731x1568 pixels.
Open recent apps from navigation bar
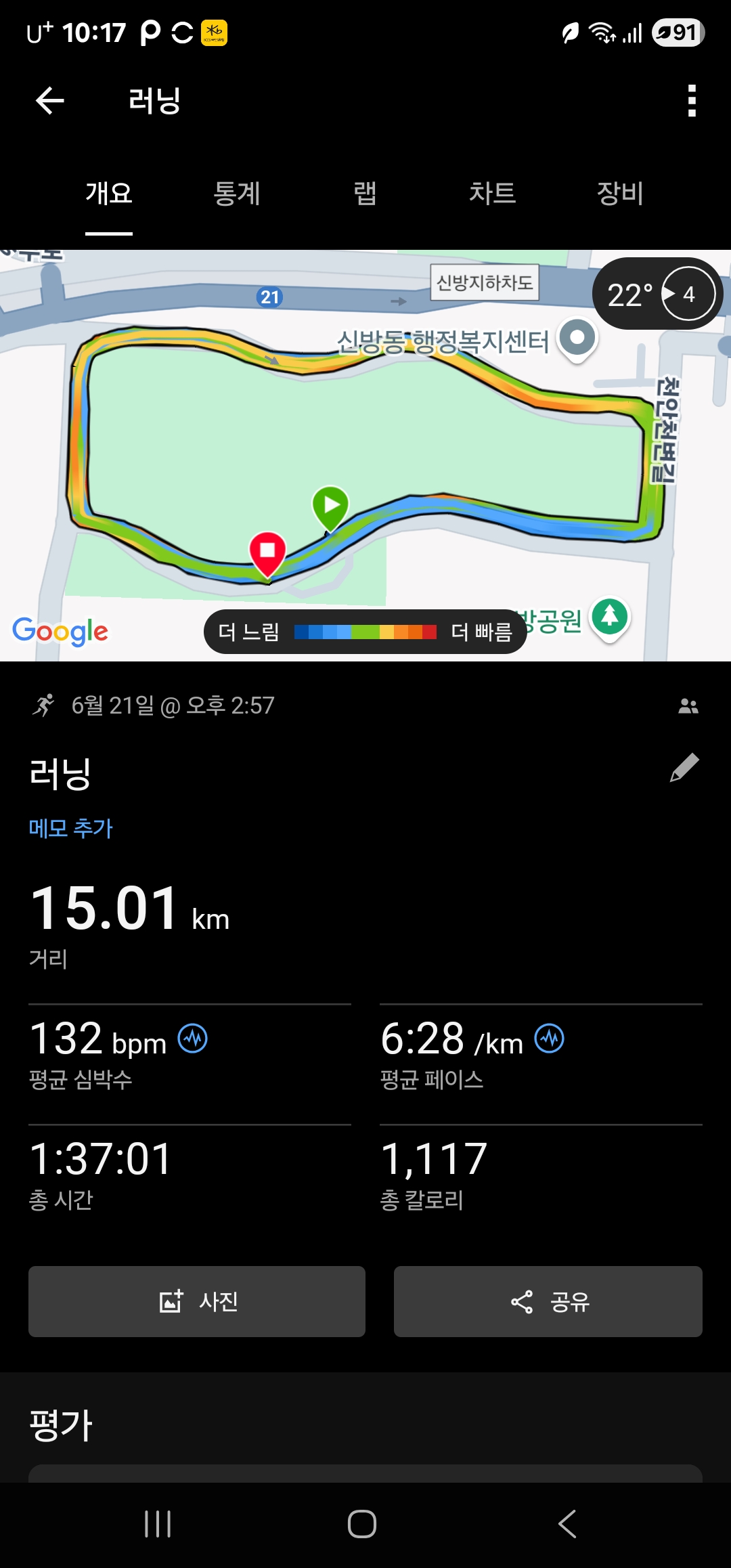[158, 1524]
